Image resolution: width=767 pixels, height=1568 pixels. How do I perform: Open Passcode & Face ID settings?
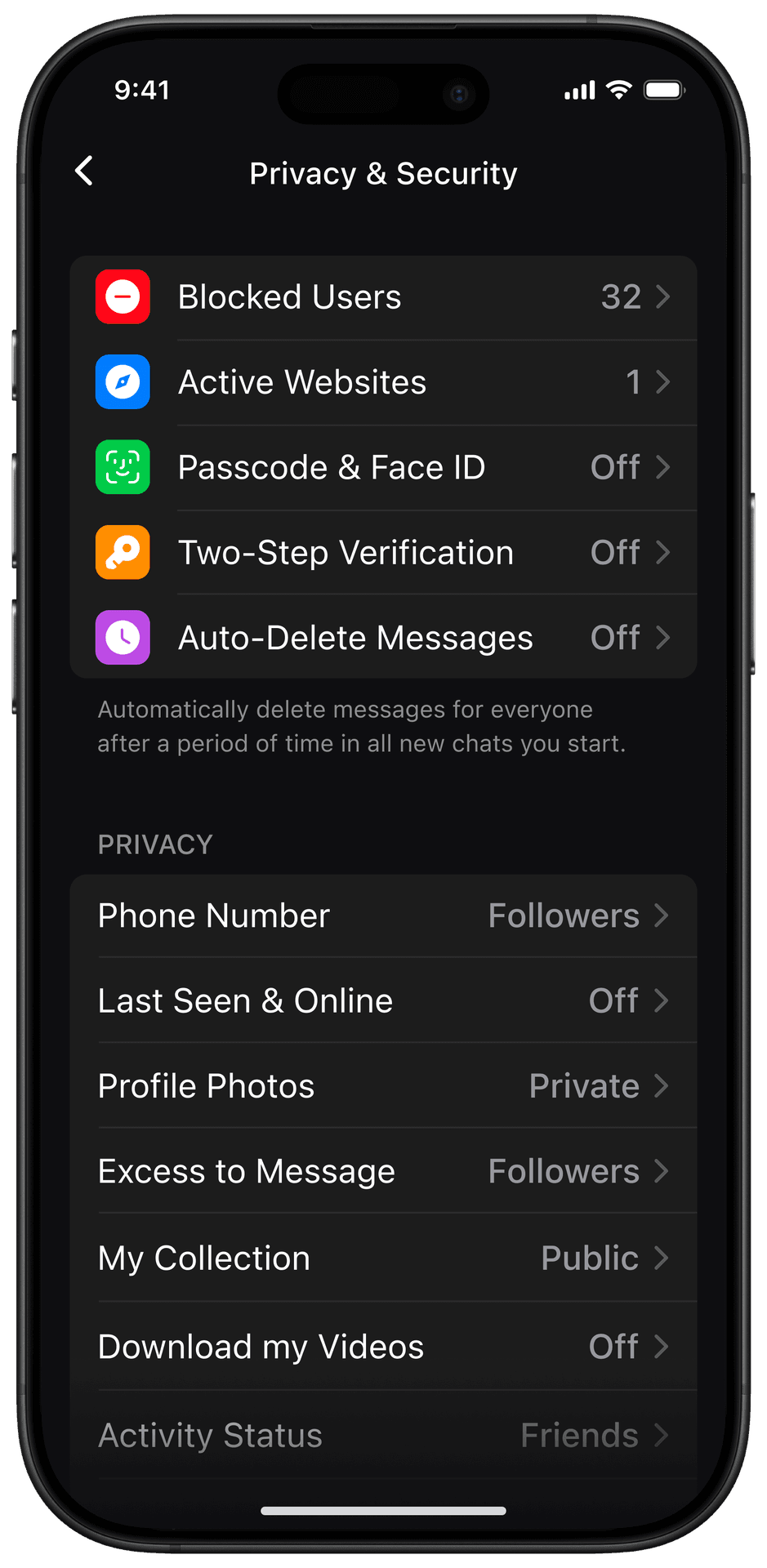[x=382, y=467]
